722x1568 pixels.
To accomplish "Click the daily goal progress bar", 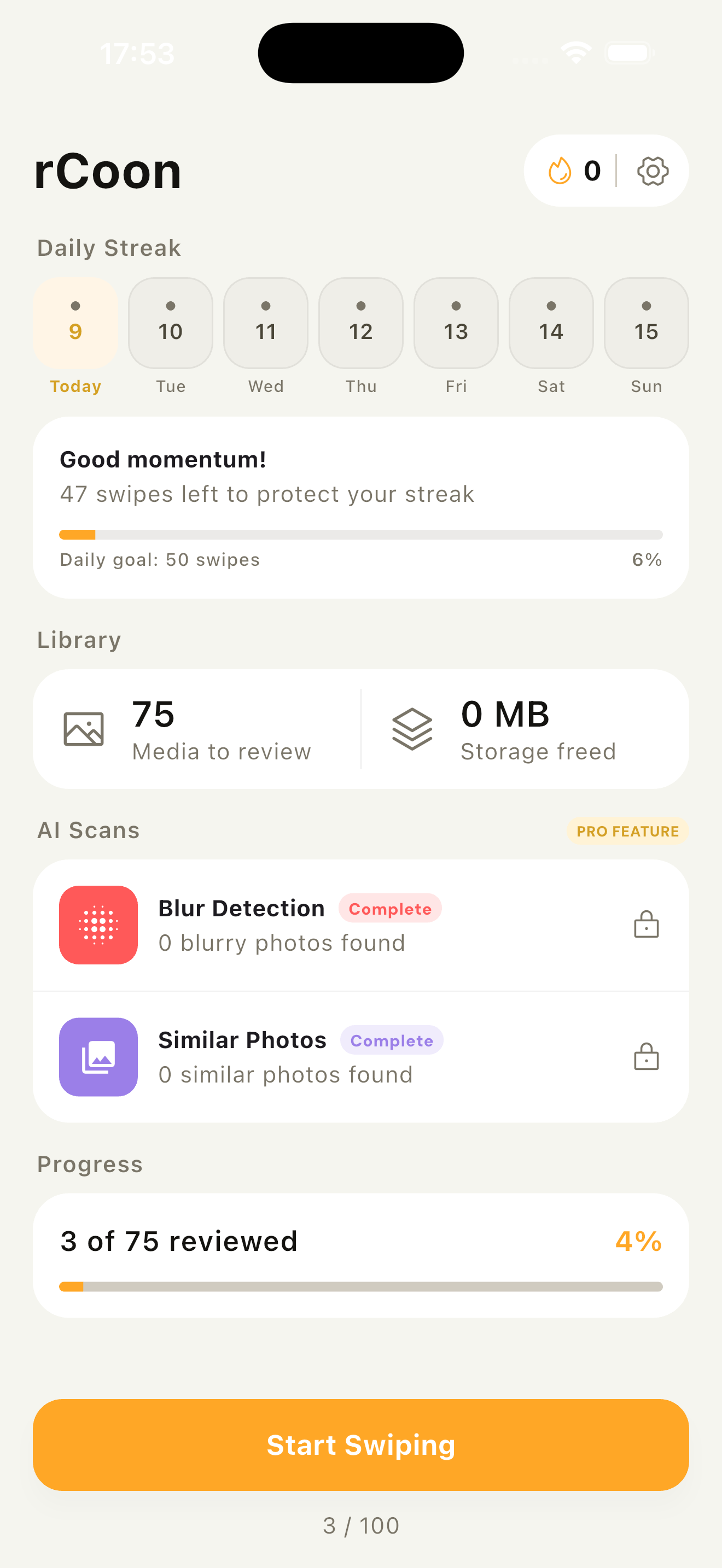I will coord(361,534).
